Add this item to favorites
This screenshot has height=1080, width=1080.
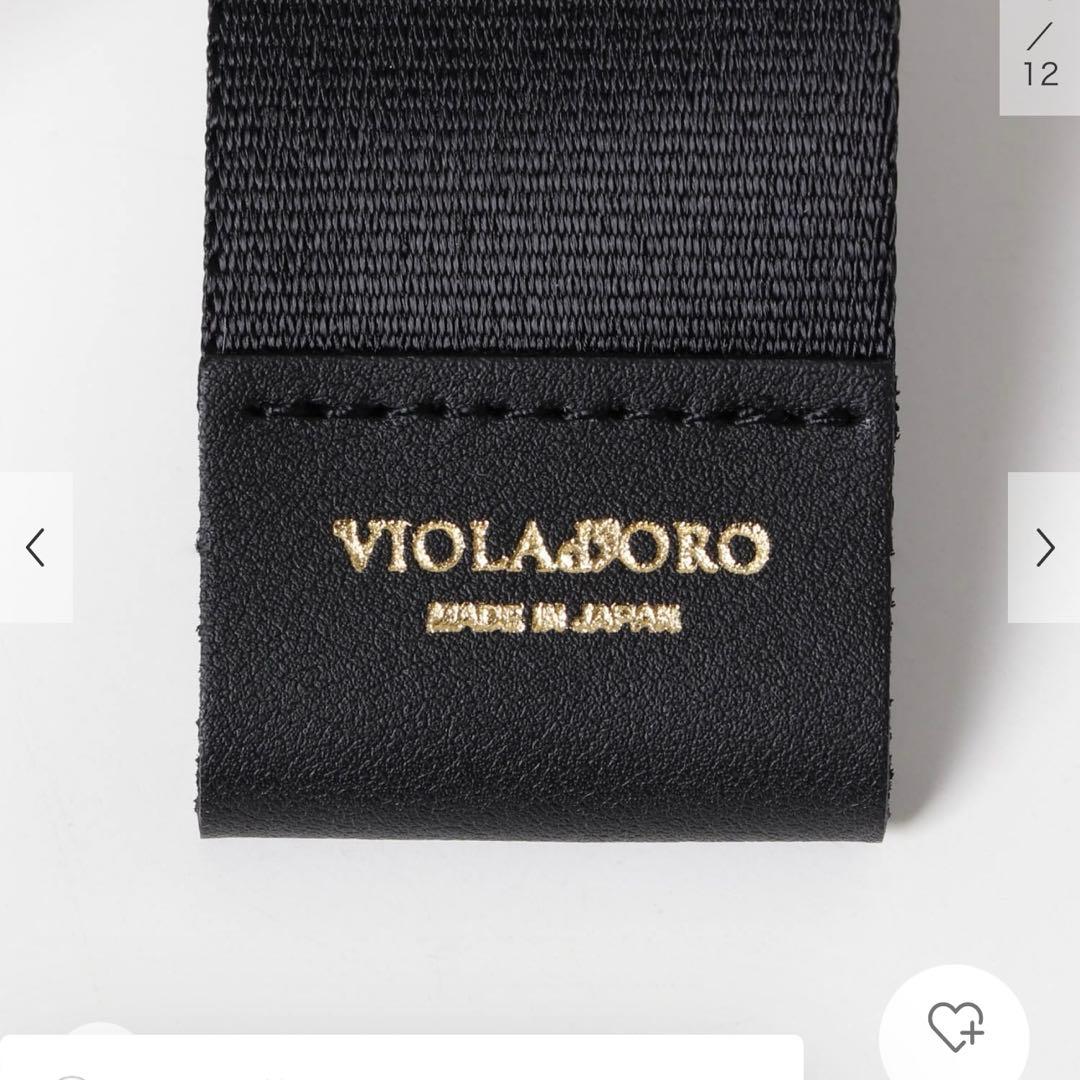click(x=956, y=1027)
